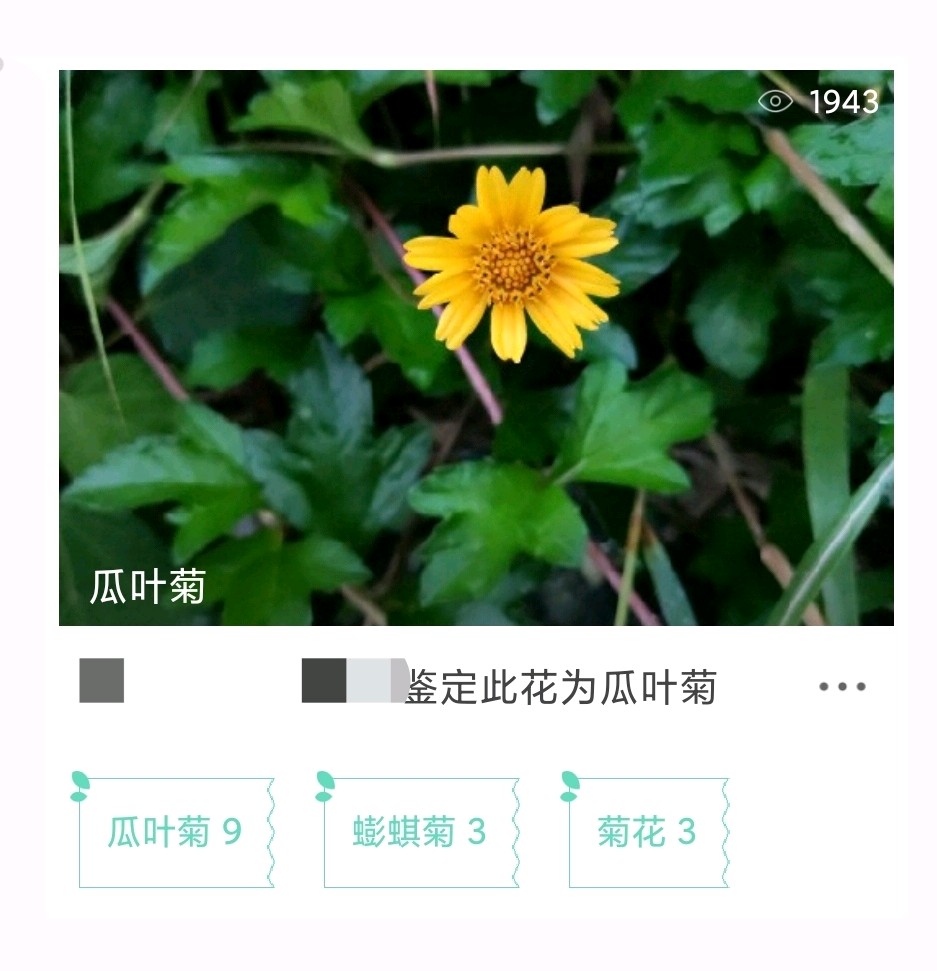
Task: Tap the 蟛蜞菊 3 tag
Action: click(x=420, y=832)
